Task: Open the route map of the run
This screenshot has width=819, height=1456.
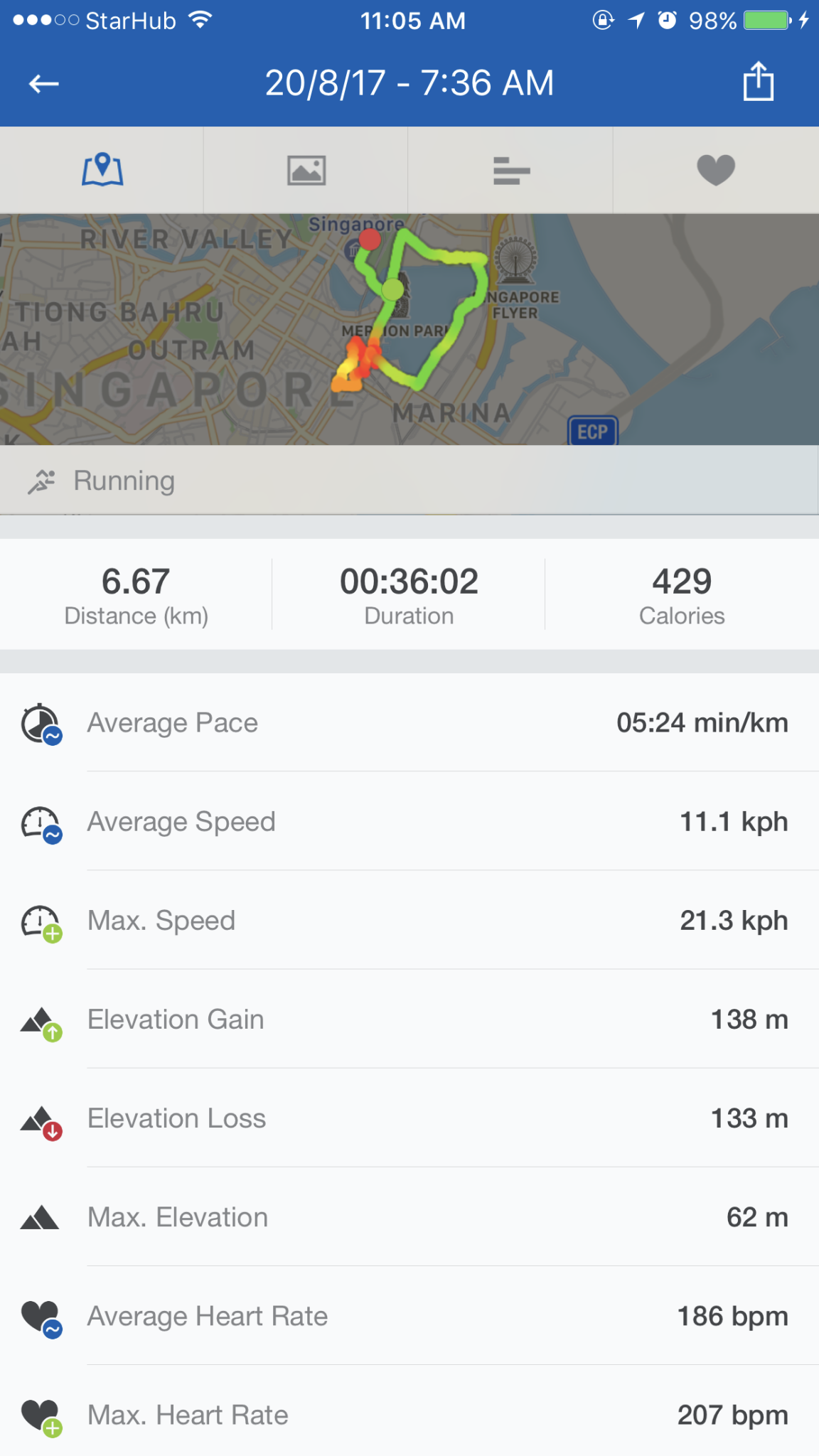Action: point(409,329)
